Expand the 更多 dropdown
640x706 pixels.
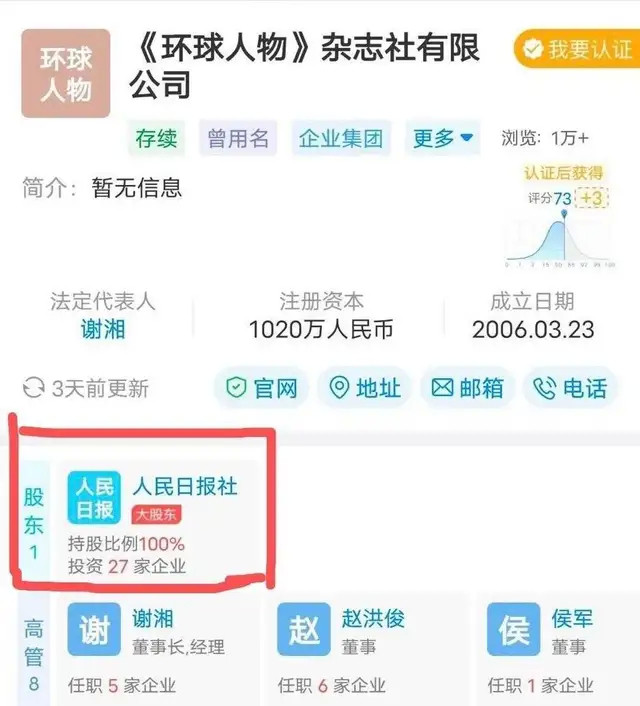442,138
